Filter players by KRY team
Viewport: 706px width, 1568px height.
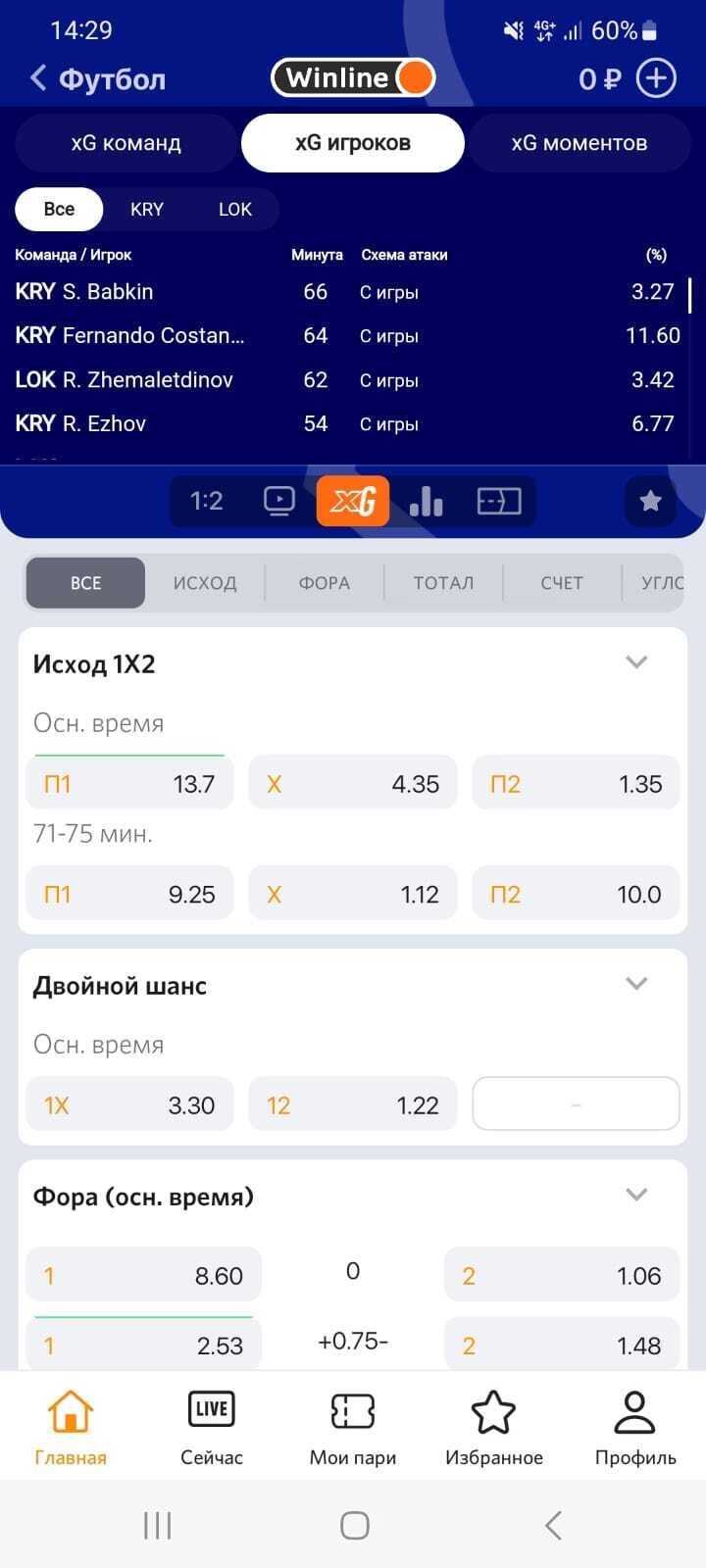point(147,209)
